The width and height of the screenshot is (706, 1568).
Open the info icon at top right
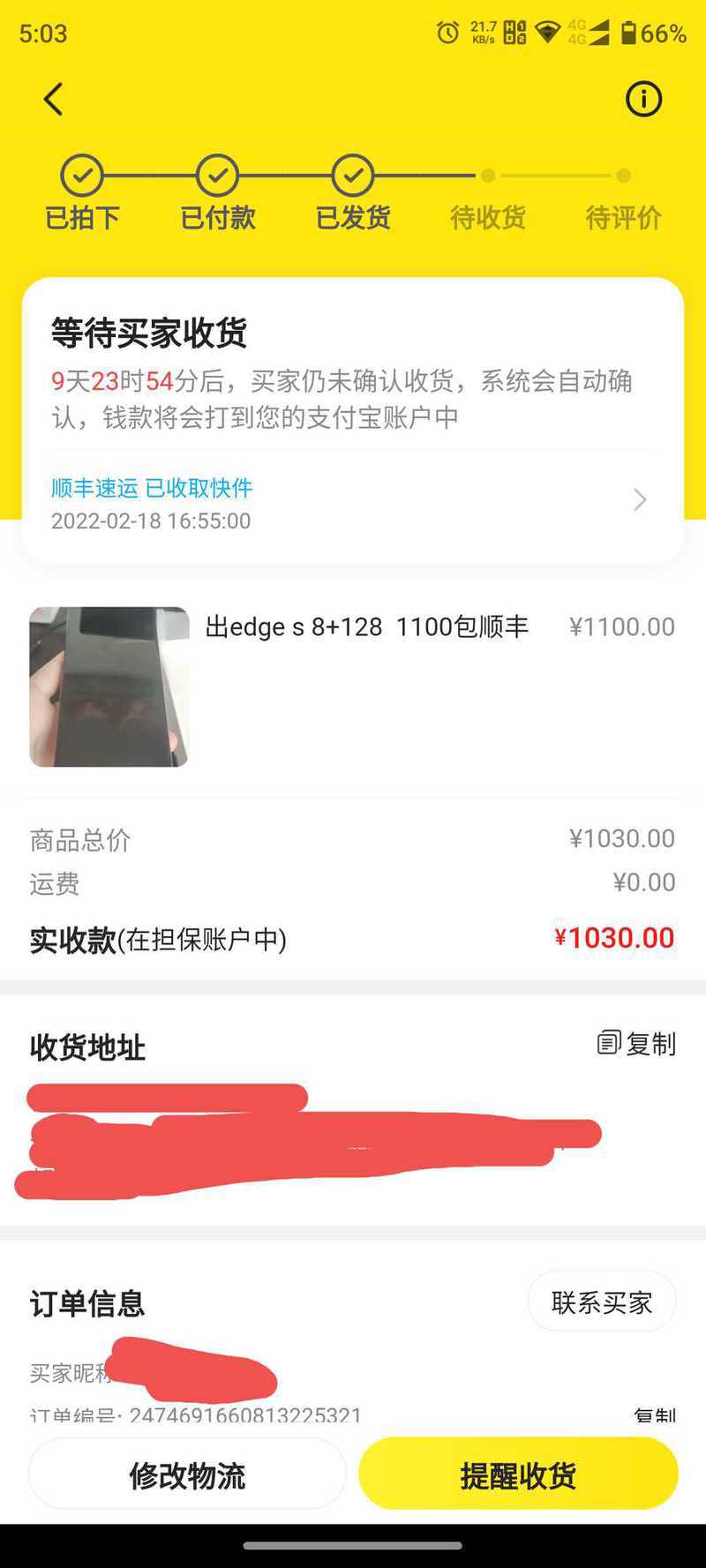(x=643, y=99)
